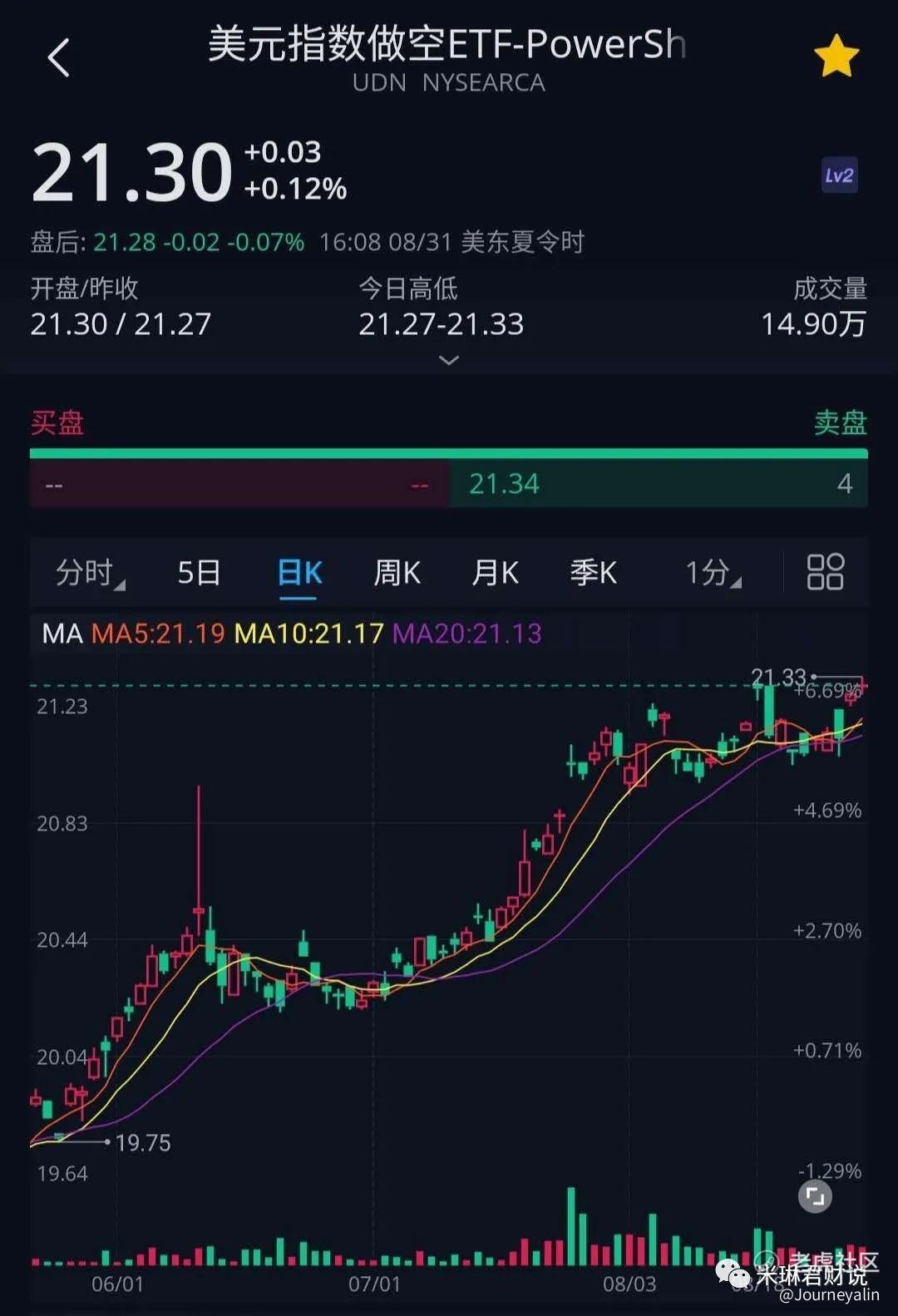This screenshot has width=898, height=1316.
Task: Tap the green buy/sell ratio bar
Action: pyautogui.click(x=449, y=451)
